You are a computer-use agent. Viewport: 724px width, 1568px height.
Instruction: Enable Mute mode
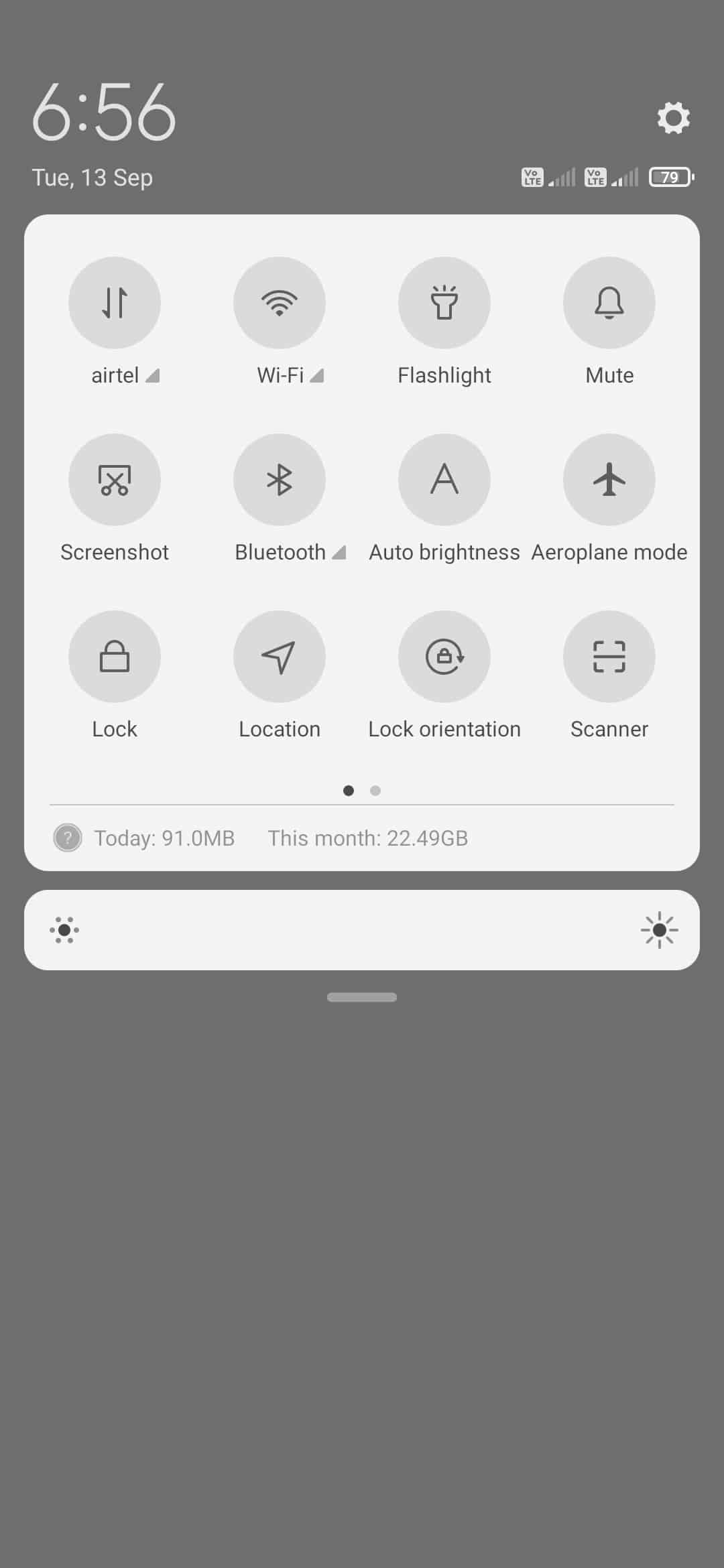[609, 303]
